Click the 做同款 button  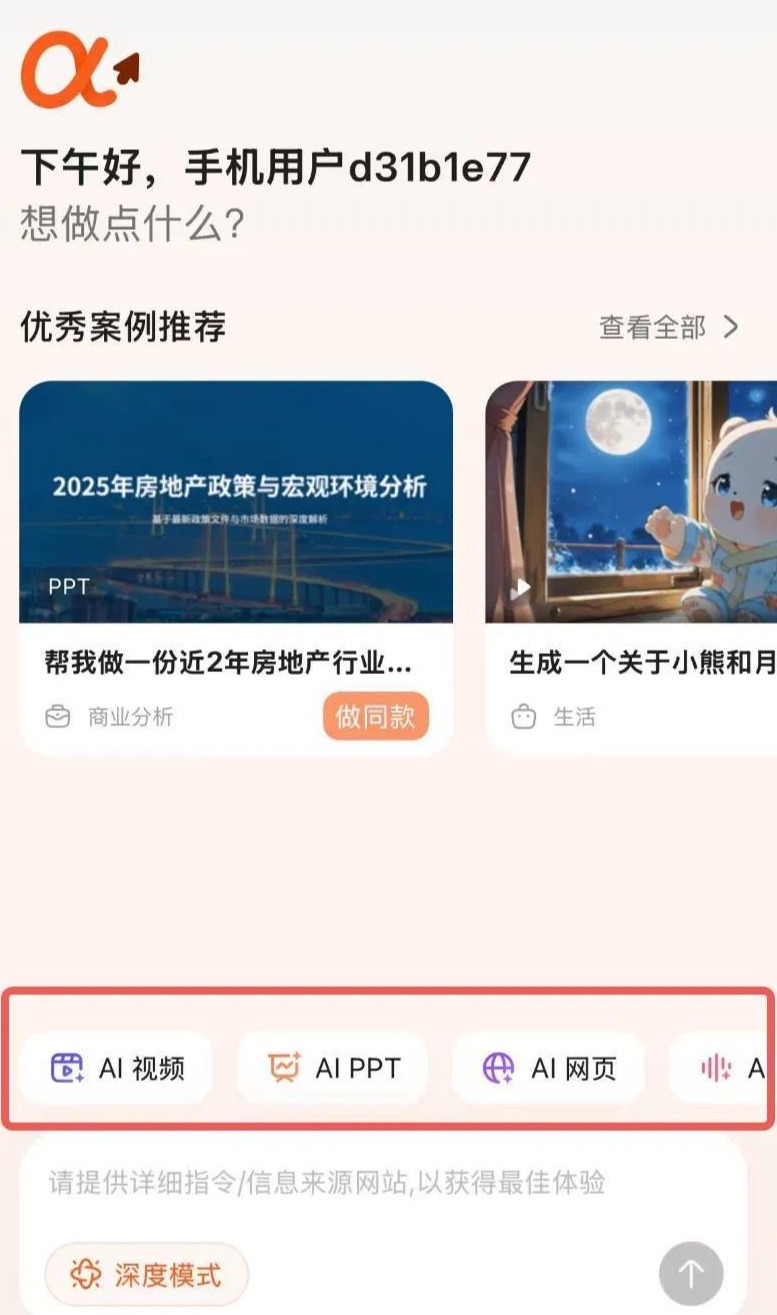coord(374,716)
